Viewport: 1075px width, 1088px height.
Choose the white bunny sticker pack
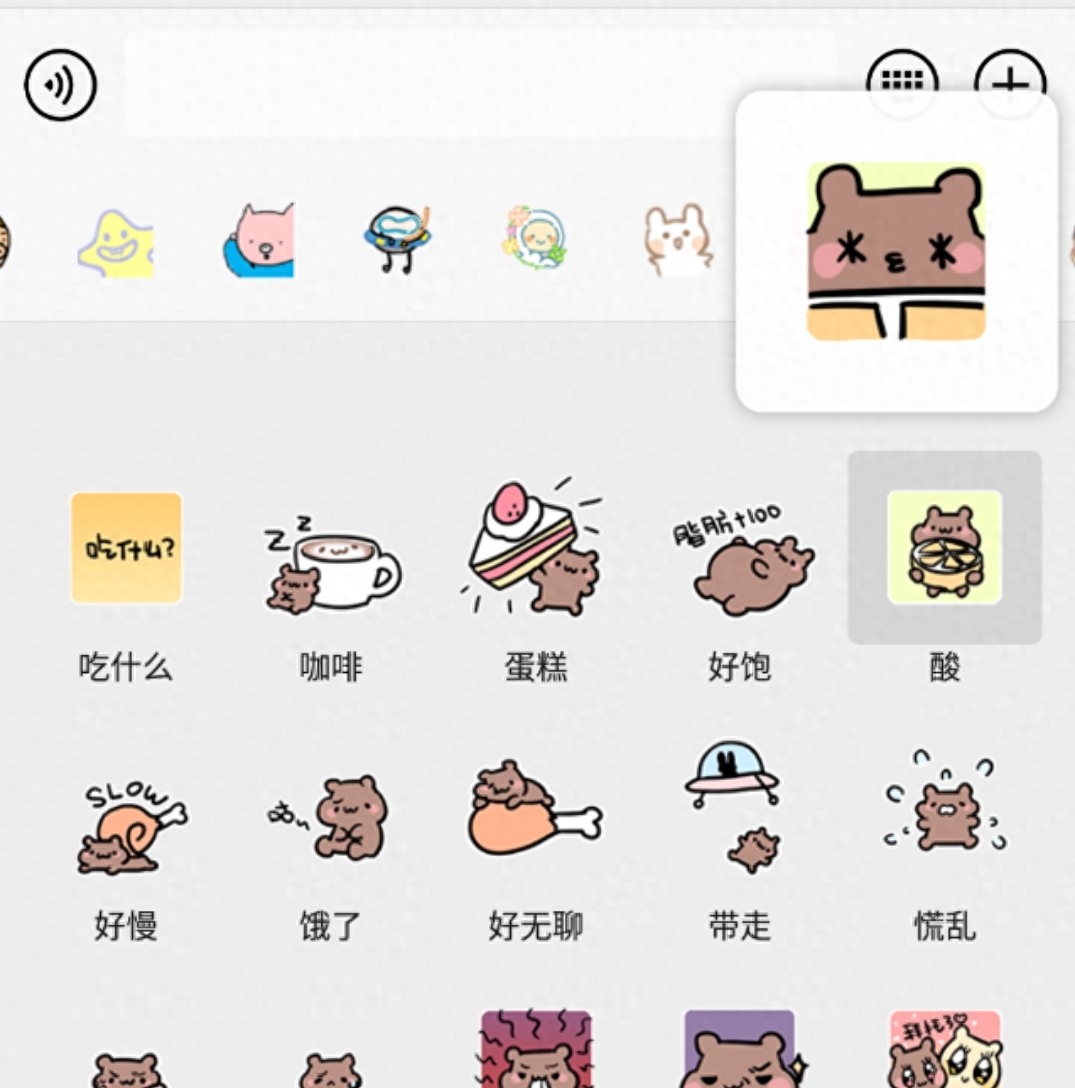coord(678,240)
